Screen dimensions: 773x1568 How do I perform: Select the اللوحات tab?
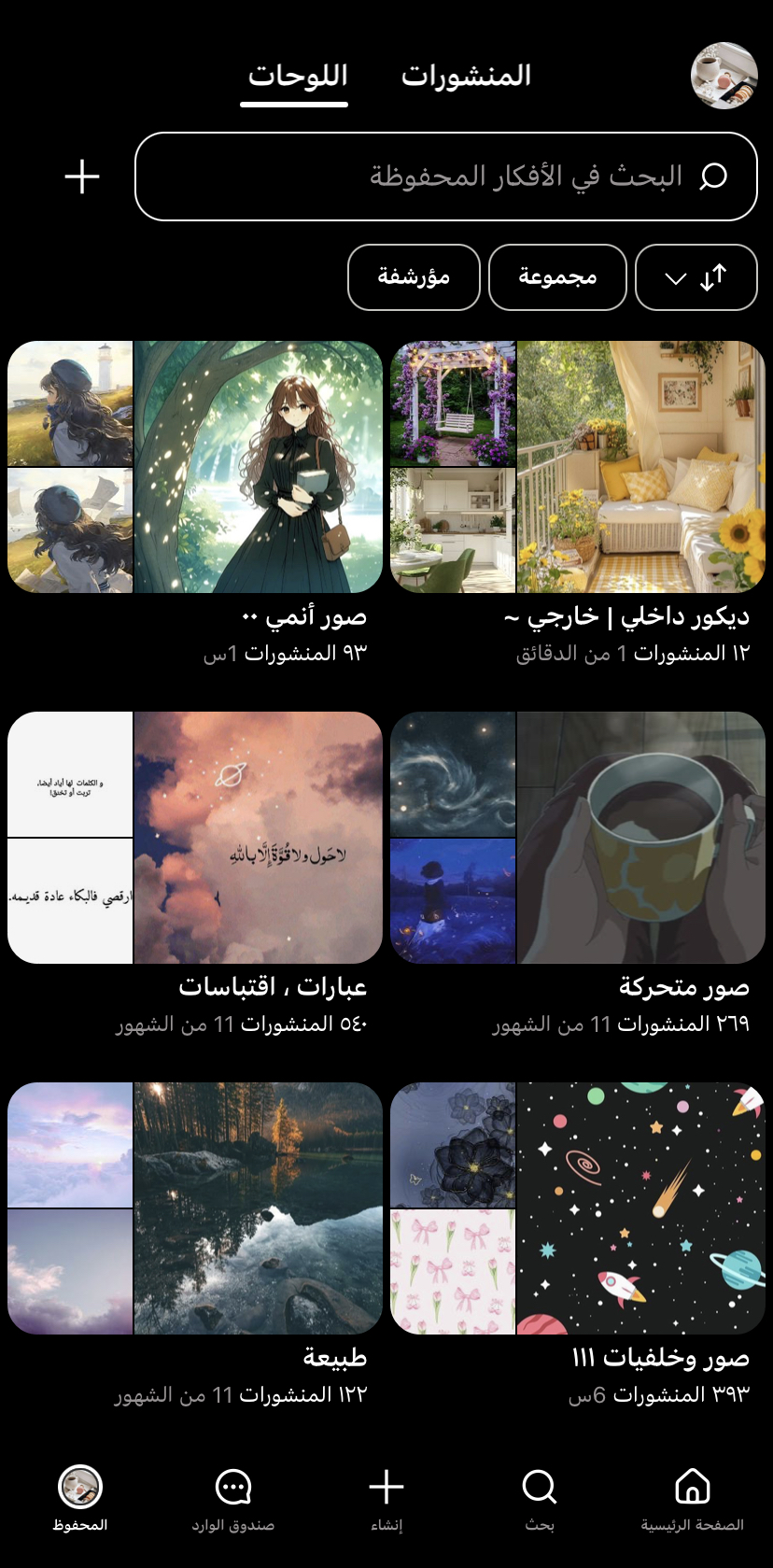[x=297, y=76]
